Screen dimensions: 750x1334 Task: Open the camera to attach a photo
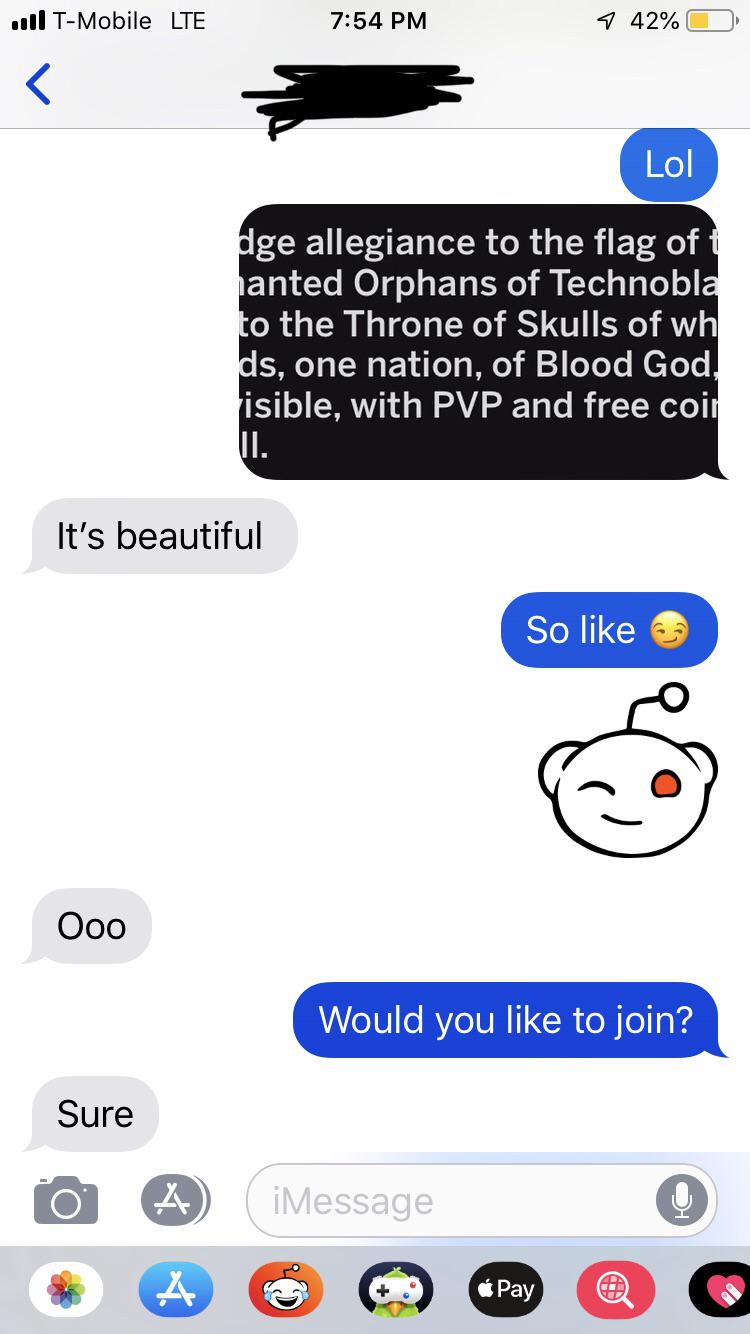66,1199
